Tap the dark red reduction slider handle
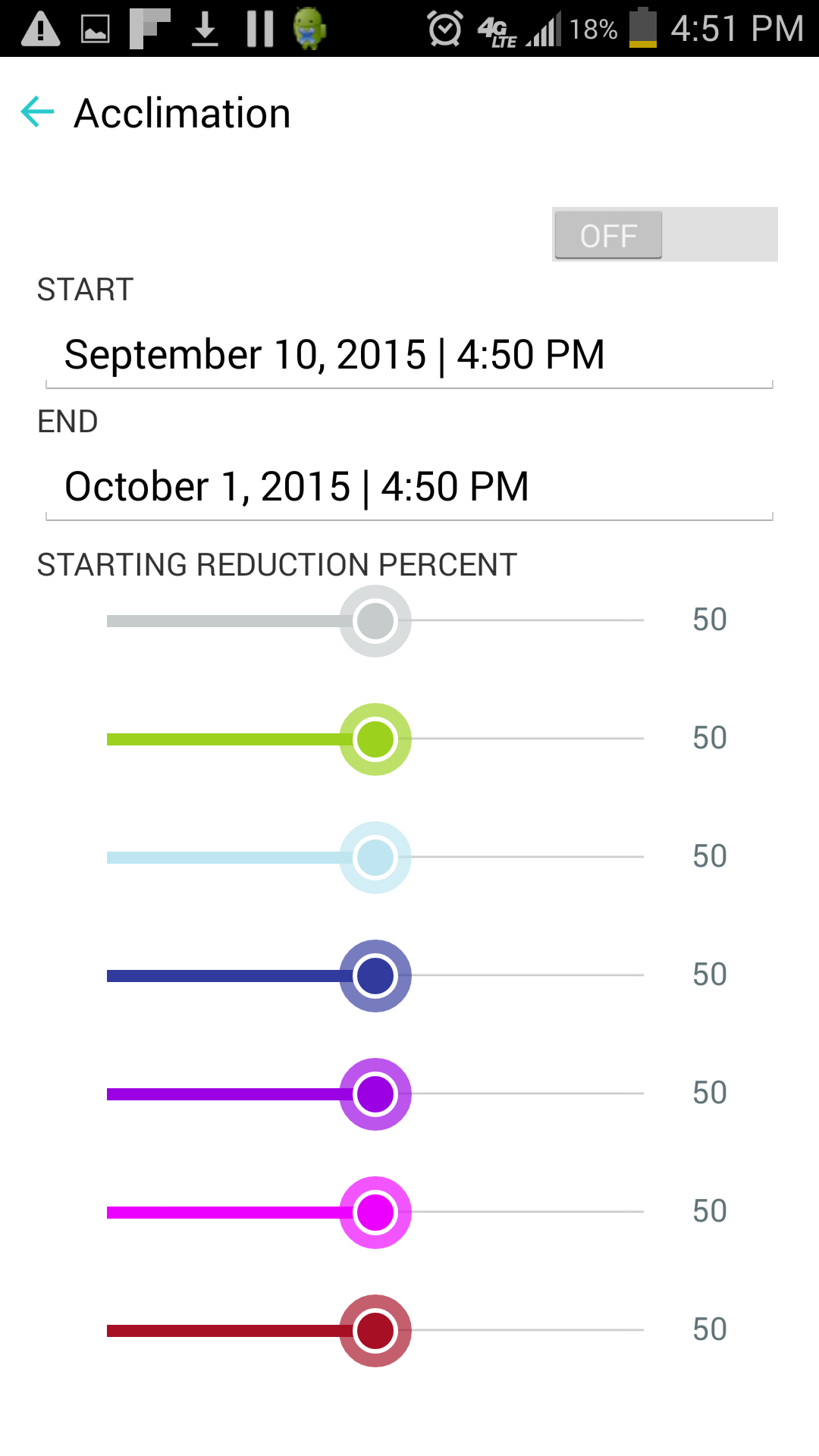Viewport: 819px width, 1456px height. point(375,1331)
